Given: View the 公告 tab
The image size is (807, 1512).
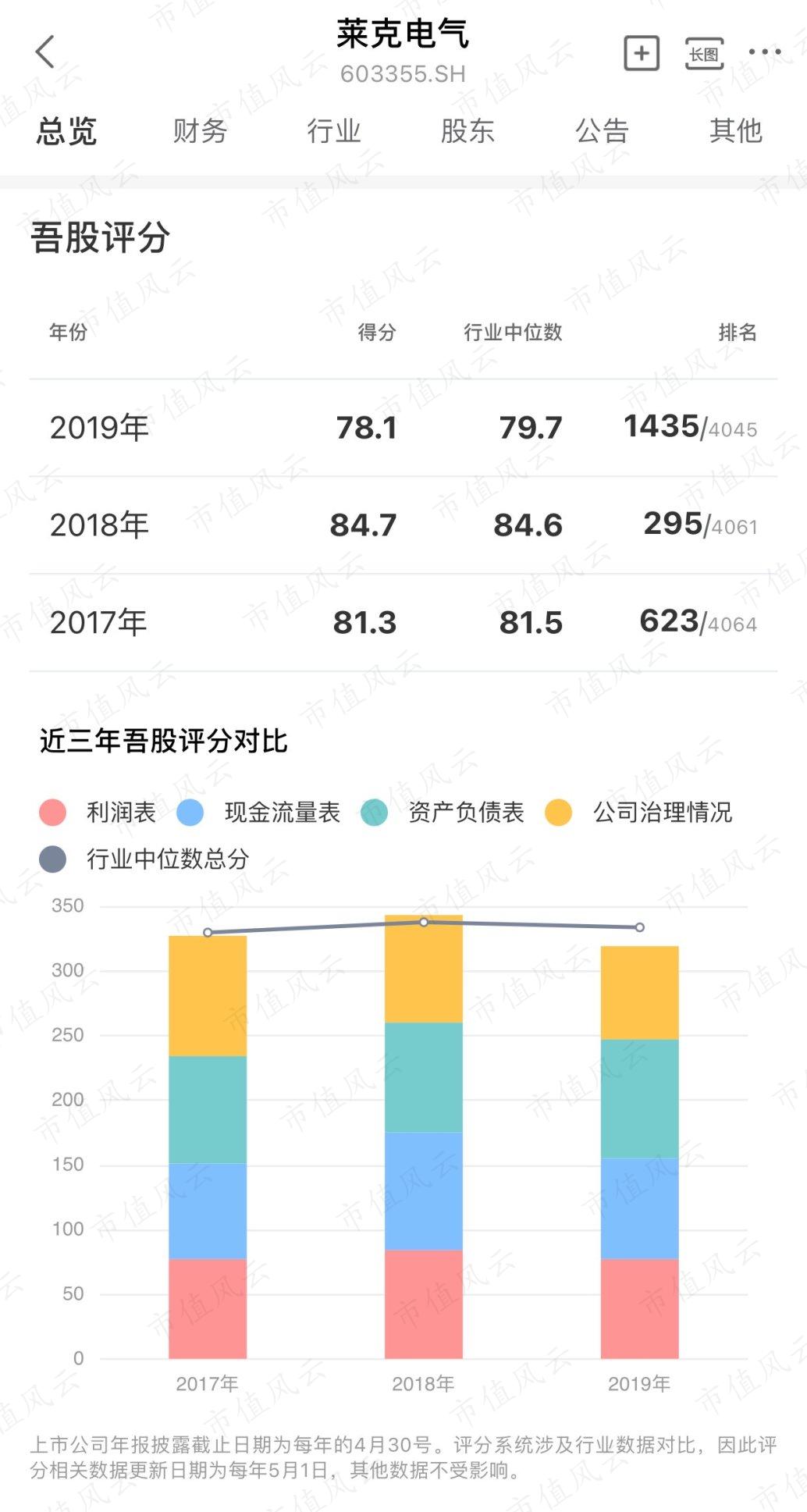Looking at the screenshot, I should (x=602, y=131).
